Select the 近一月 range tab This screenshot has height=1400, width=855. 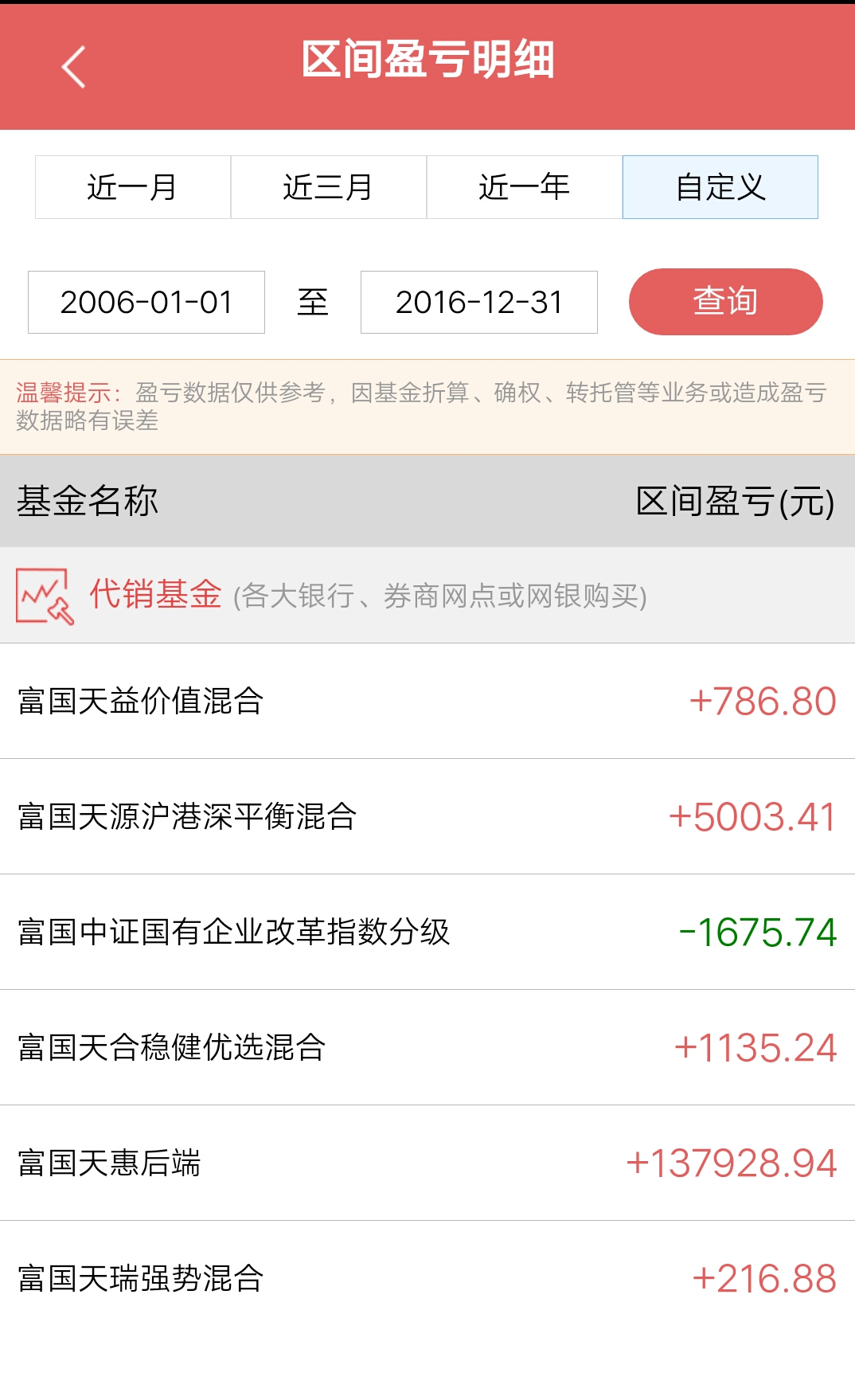(133, 187)
